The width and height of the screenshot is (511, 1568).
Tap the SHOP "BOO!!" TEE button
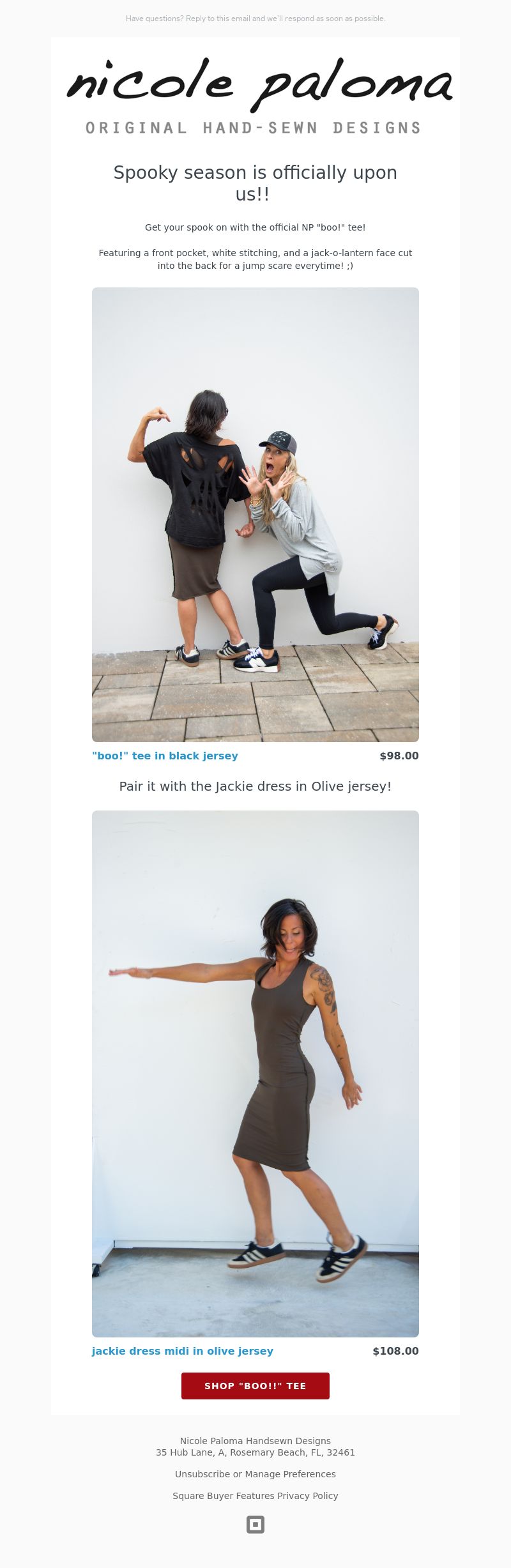(256, 1386)
